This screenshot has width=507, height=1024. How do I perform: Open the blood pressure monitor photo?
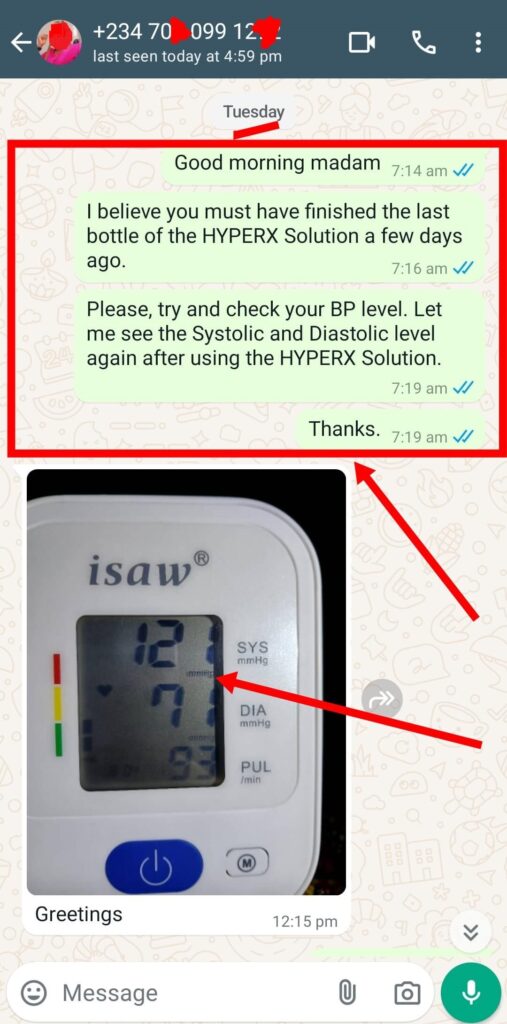click(186, 682)
